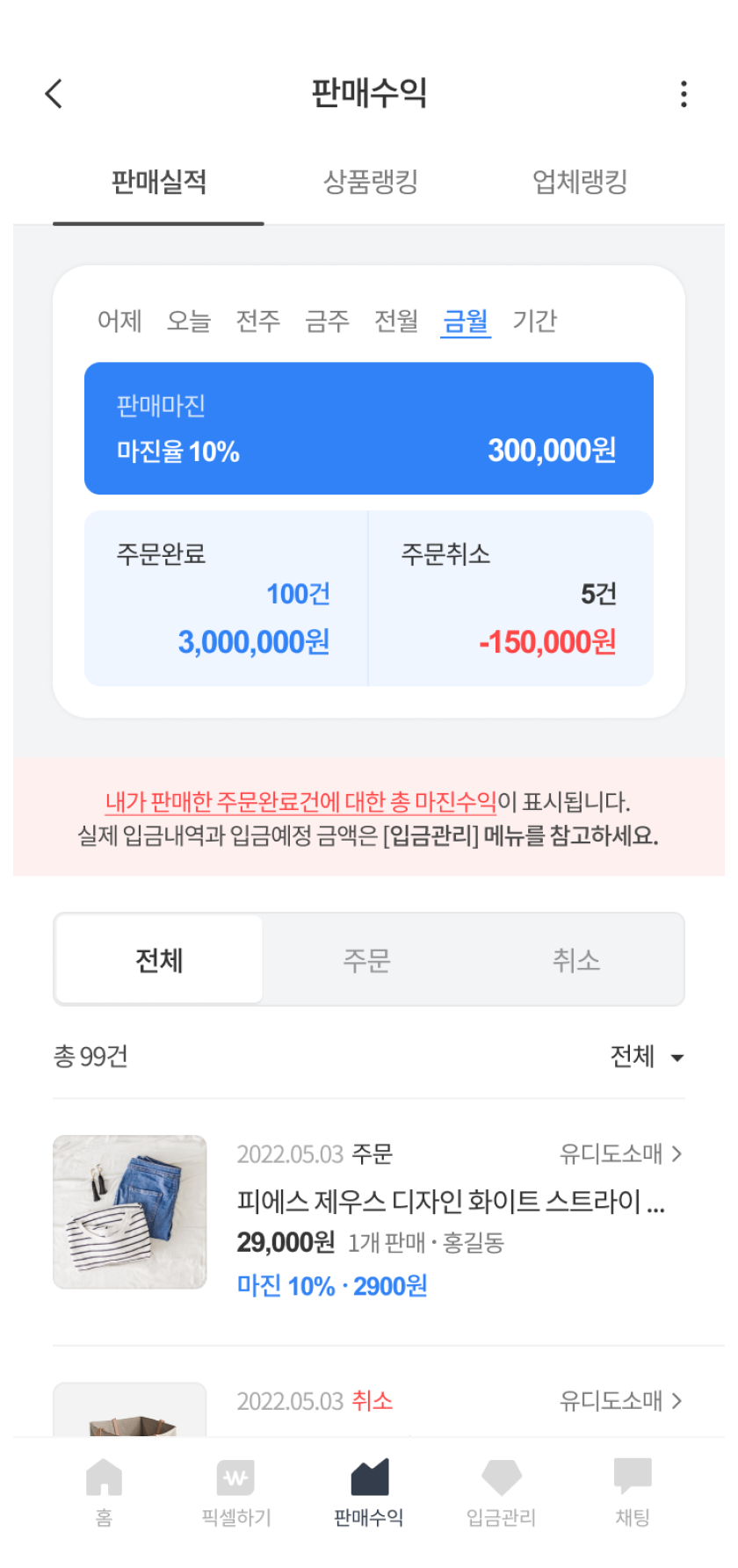738x1568 pixels.
Task: Show only the 취소 segment
Action: 576,960
